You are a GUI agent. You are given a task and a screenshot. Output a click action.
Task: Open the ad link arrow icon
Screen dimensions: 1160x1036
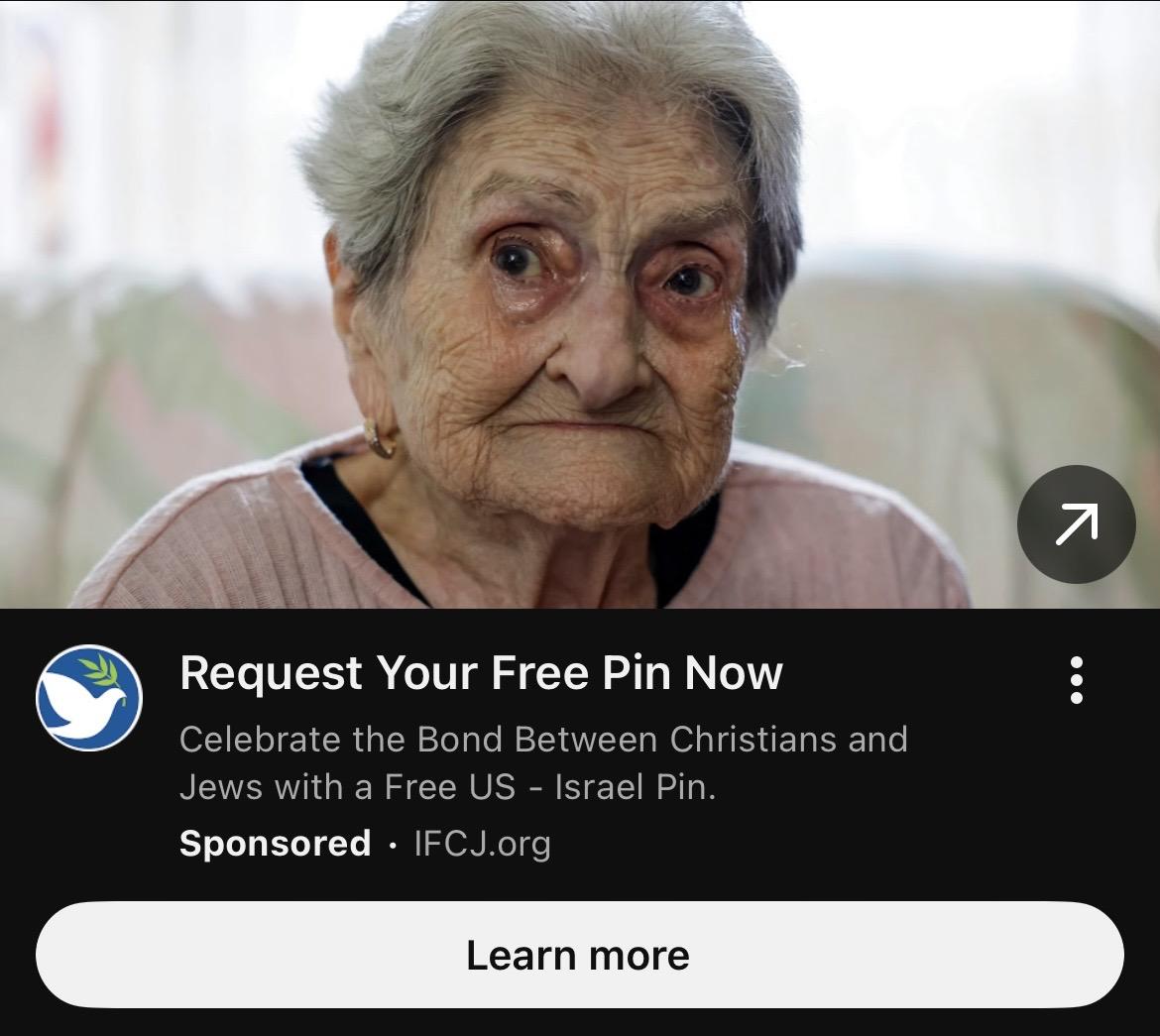coord(1076,523)
